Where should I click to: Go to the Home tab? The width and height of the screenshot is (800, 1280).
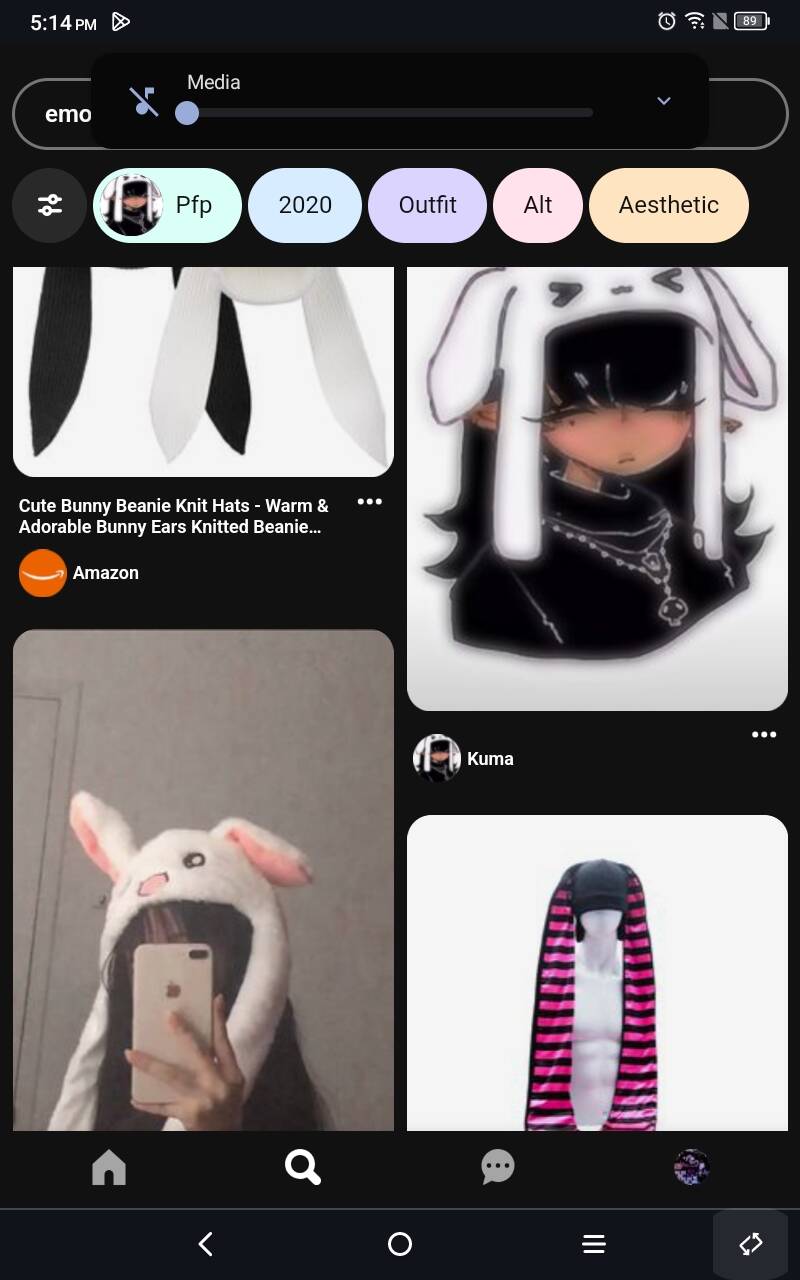[109, 1167]
